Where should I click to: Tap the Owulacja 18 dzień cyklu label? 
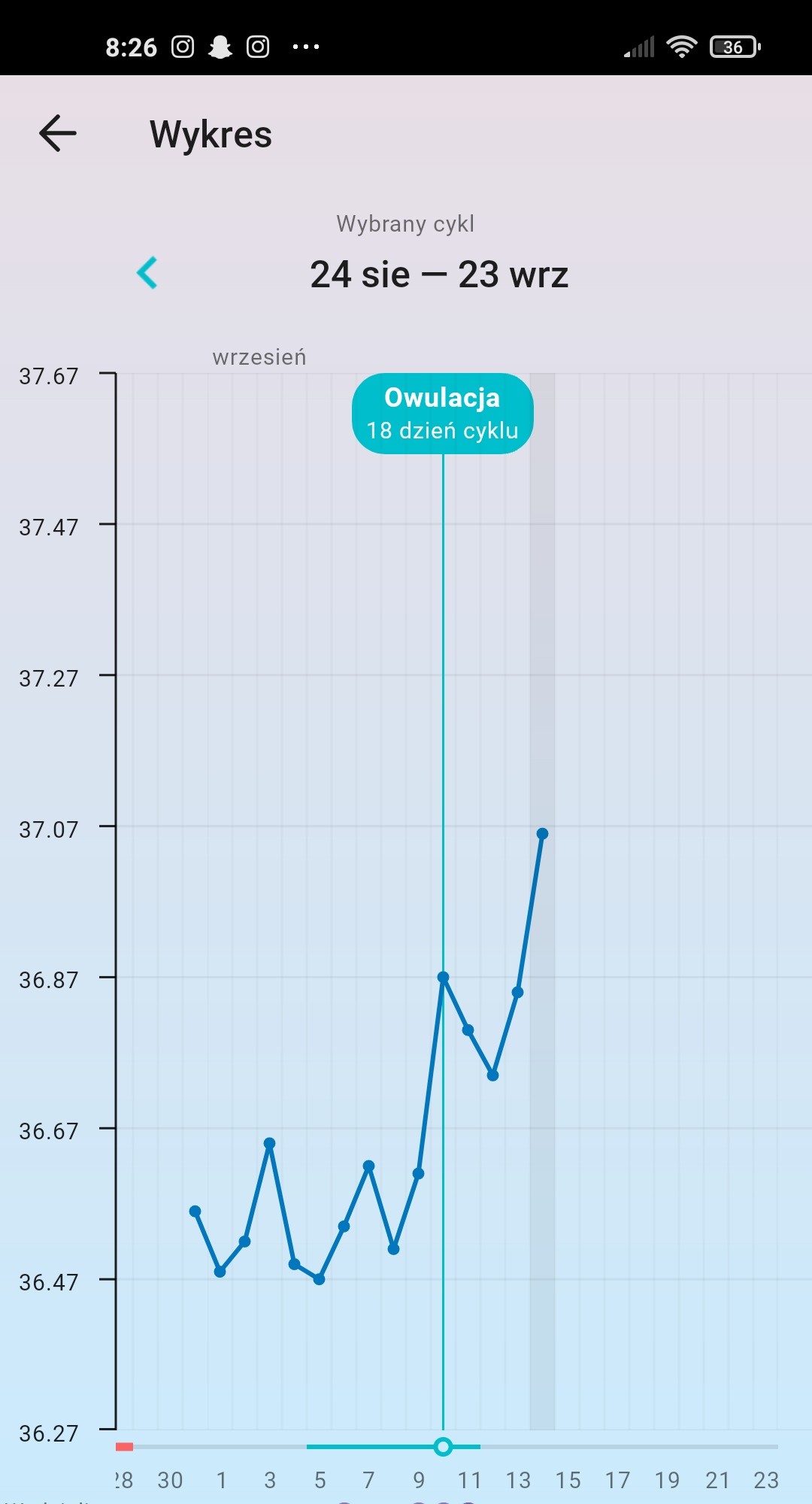pyautogui.click(x=443, y=414)
